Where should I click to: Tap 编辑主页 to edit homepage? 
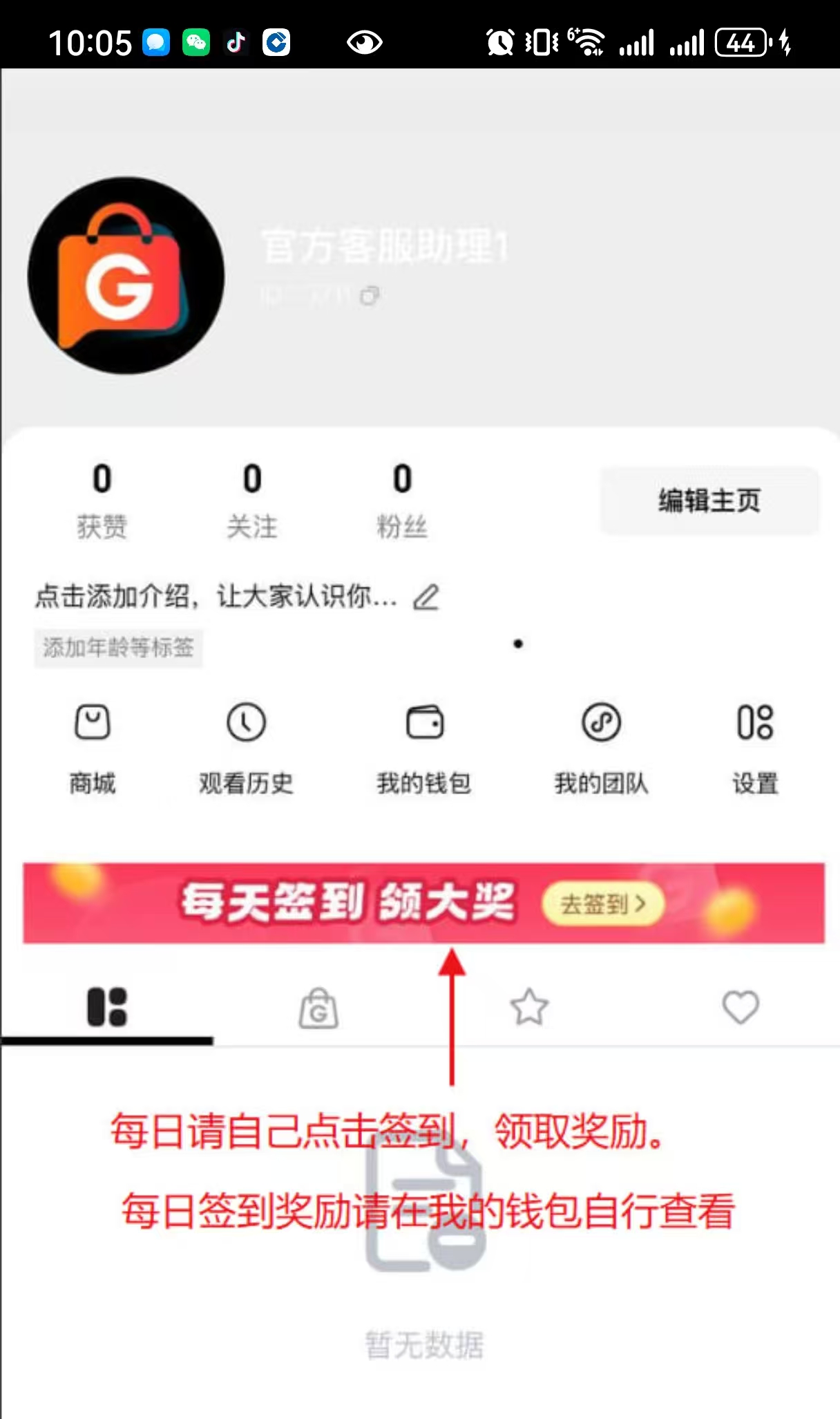pos(710,502)
